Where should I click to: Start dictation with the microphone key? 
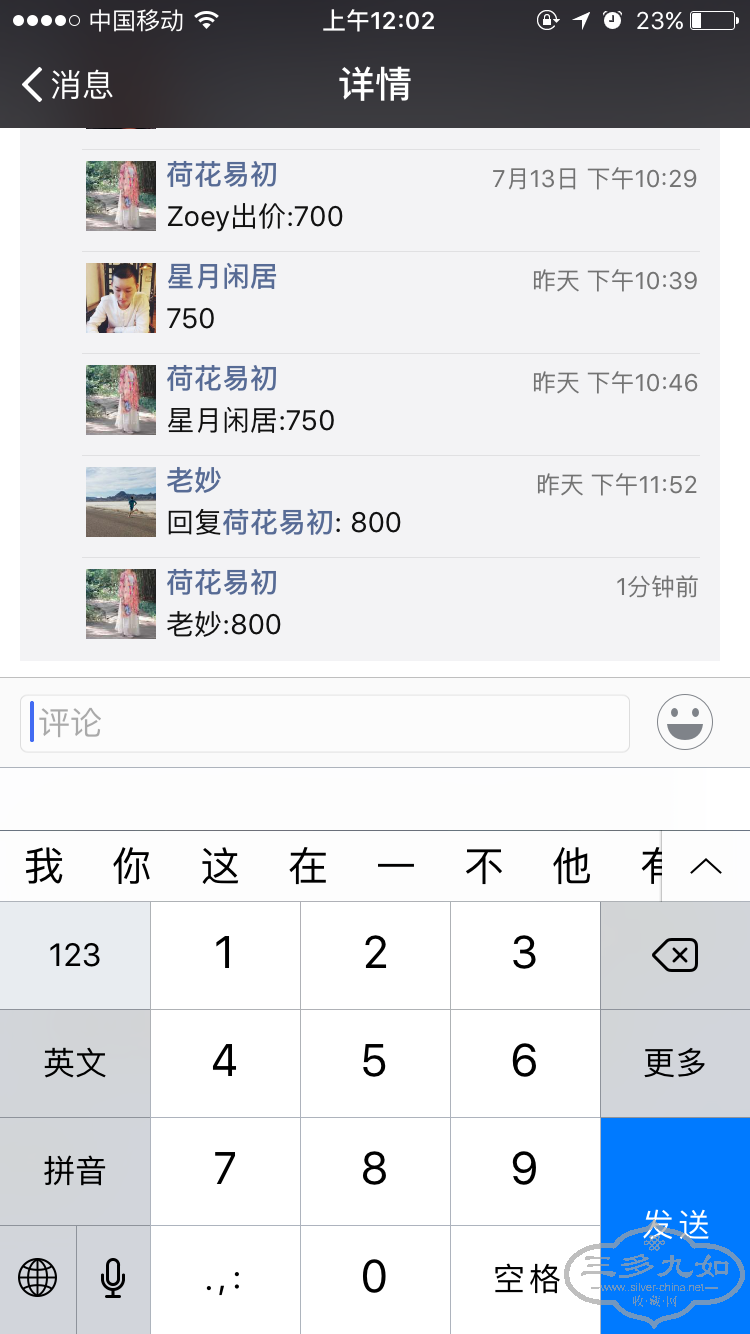(x=113, y=1278)
